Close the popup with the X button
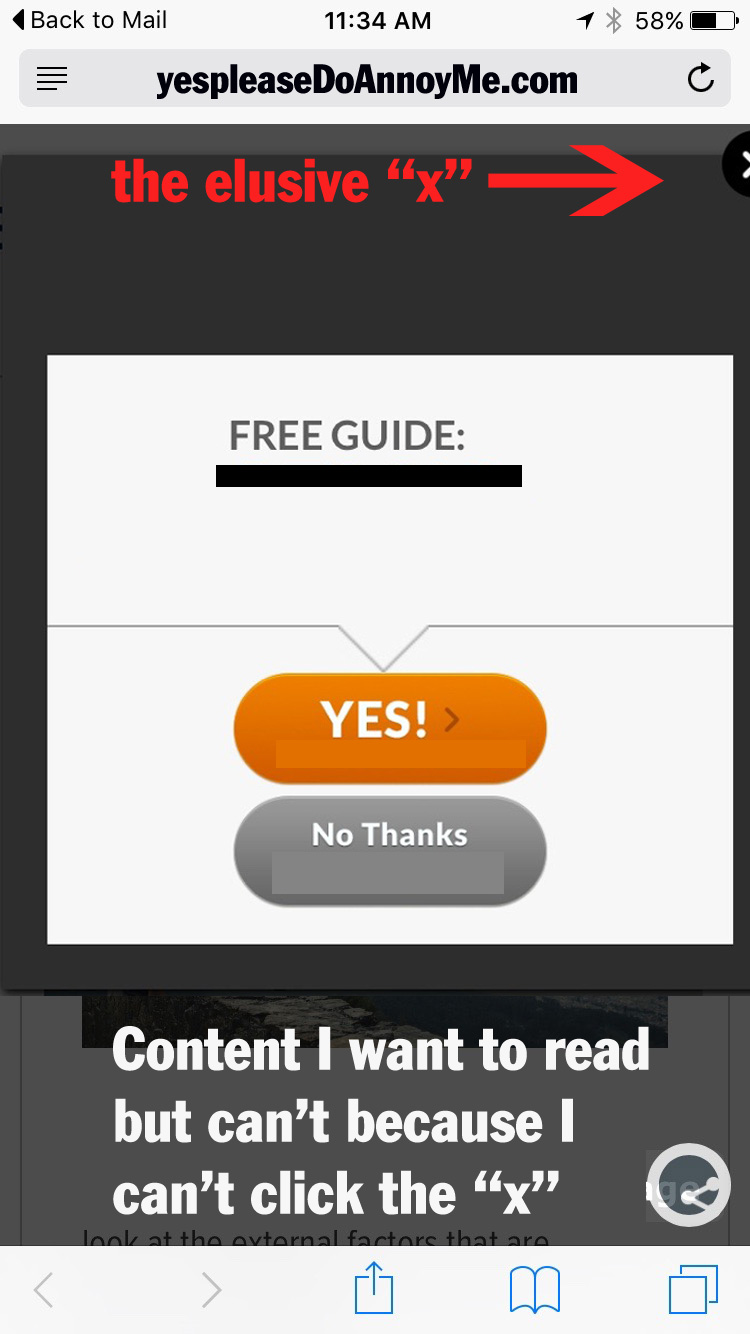The width and height of the screenshot is (750, 1334). click(x=737, y=165)
